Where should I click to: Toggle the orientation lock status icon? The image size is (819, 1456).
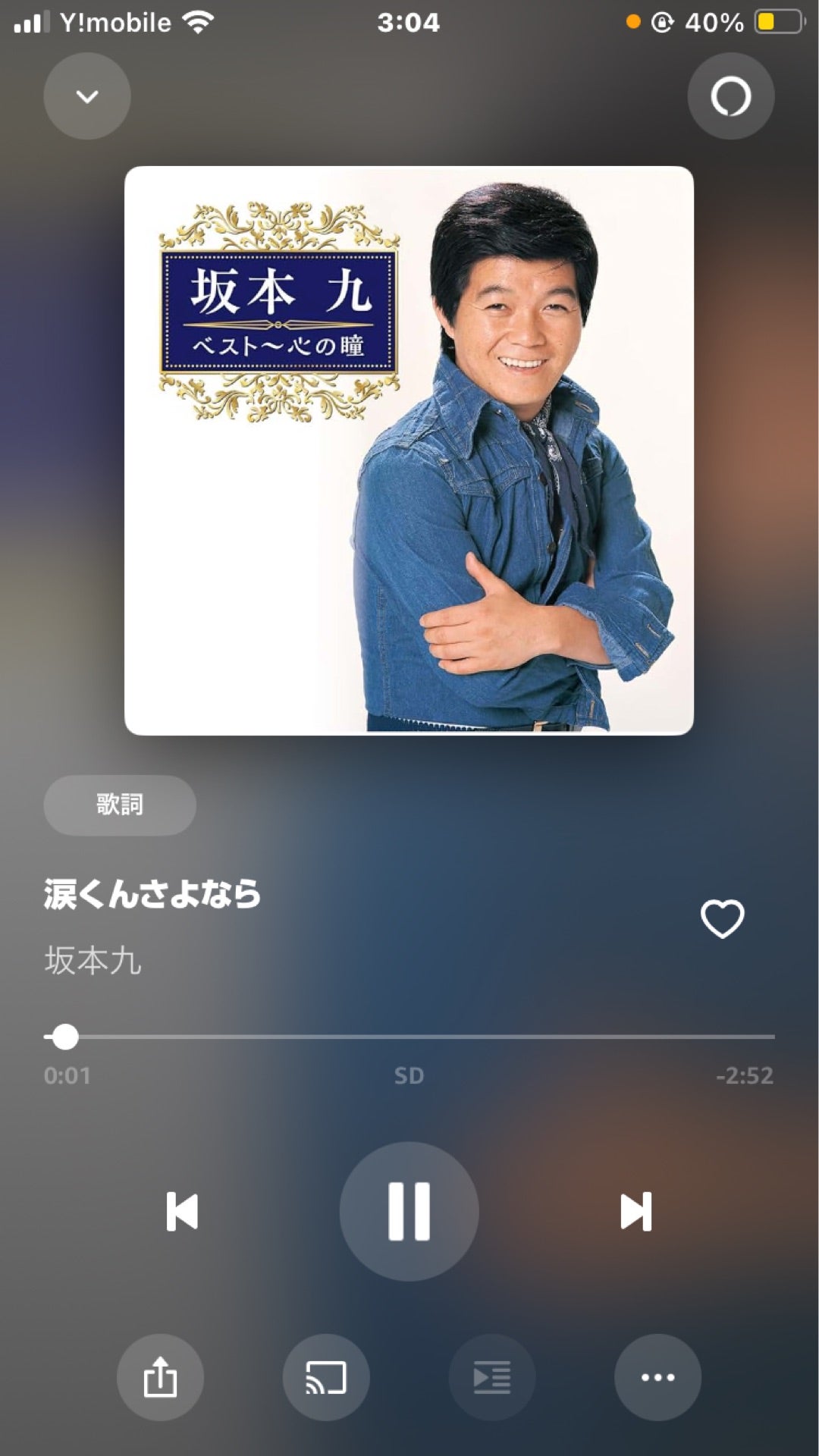(x=663, y=21)
